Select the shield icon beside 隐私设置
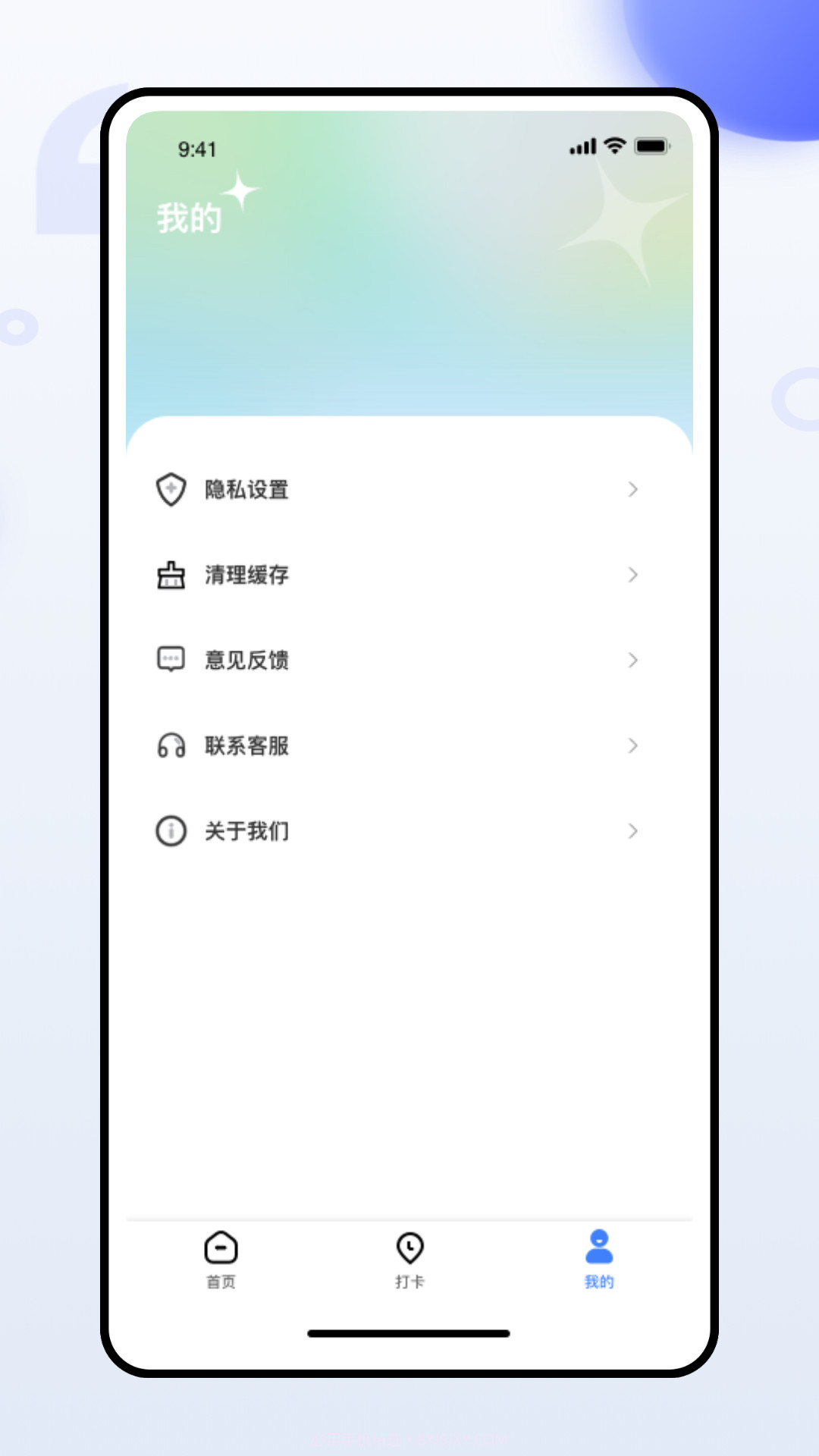819x1456 pixels. click(171, 490)
